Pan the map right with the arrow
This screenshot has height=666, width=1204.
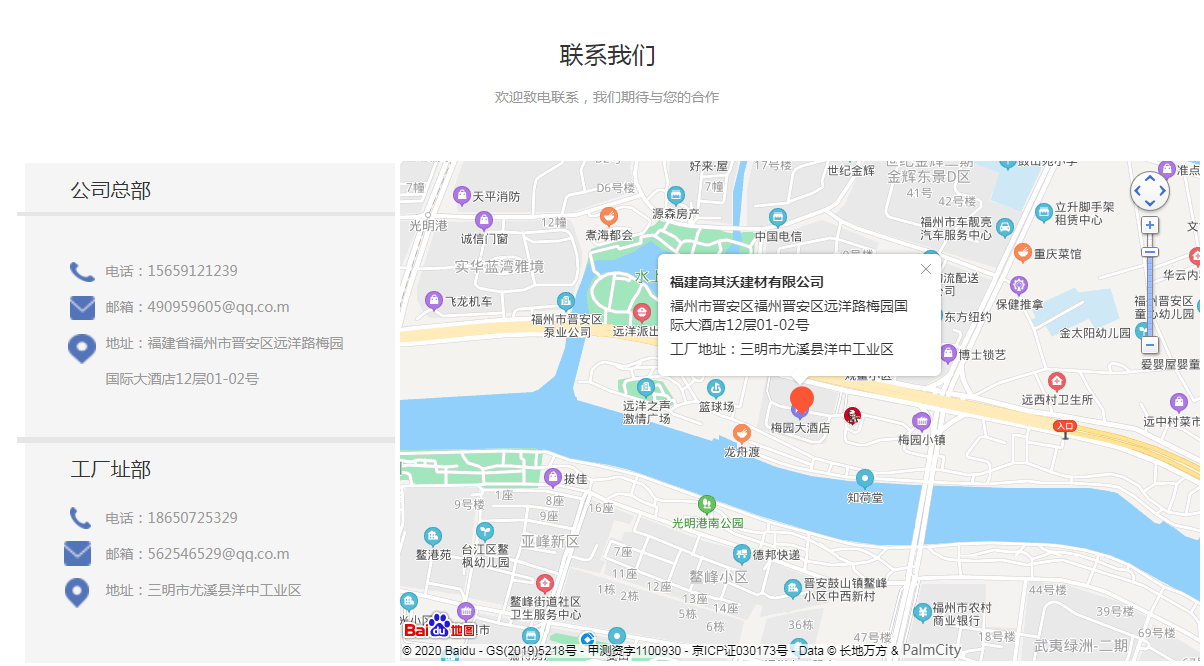[1163, 191]
